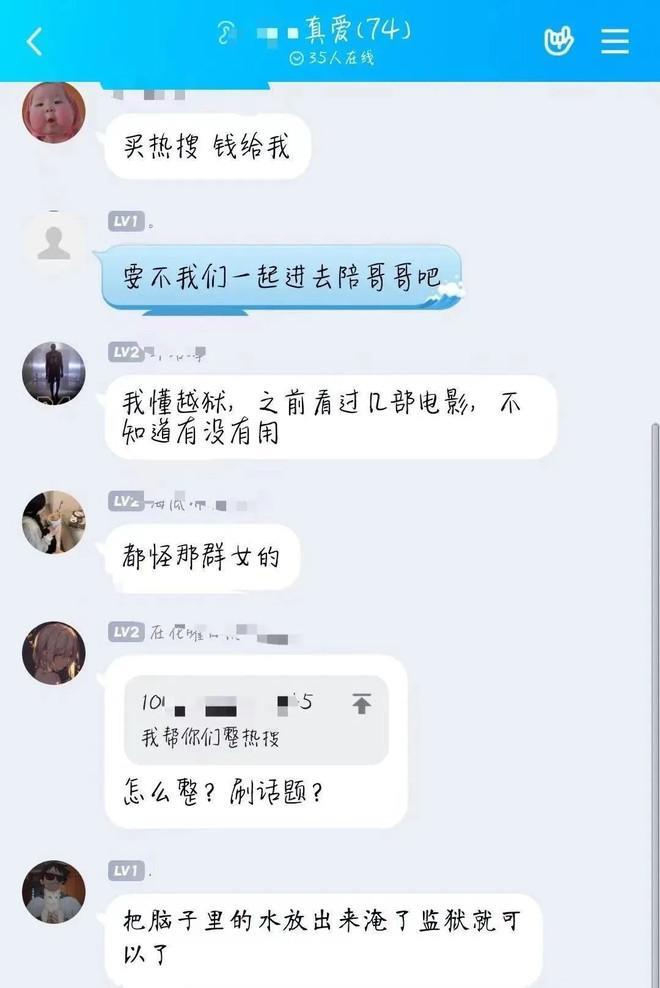Open avatar of user asking 怎么整？刷话题？
This screenshot has width=660, height=988.
[53, 653]
